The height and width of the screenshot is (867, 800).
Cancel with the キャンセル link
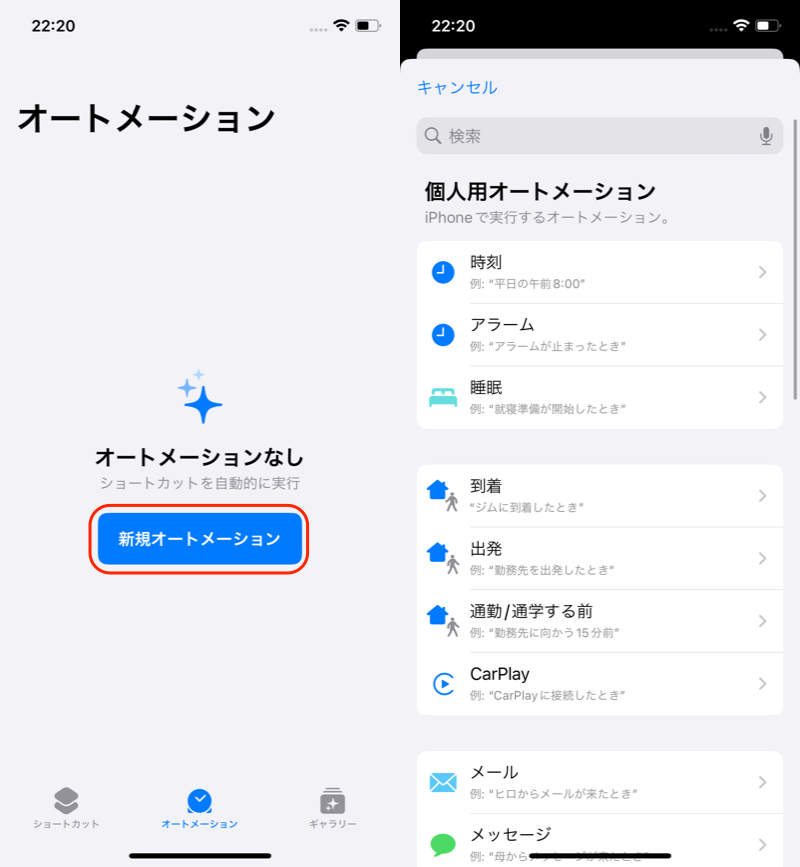pos(457,87)
